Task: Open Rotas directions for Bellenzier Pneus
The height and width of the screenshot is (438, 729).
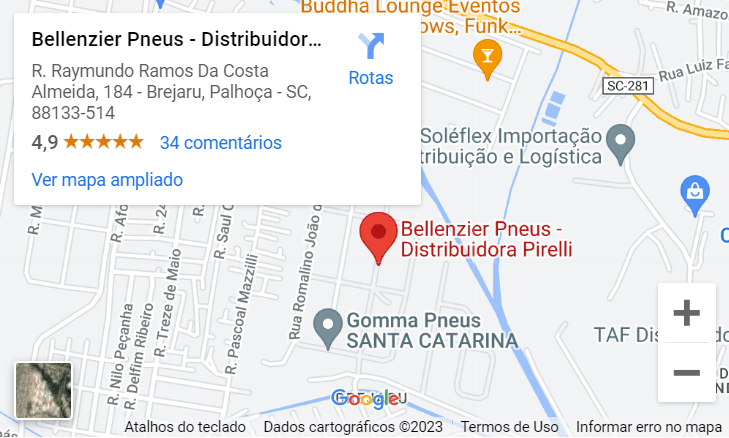Action: click(x=370, y=58)
